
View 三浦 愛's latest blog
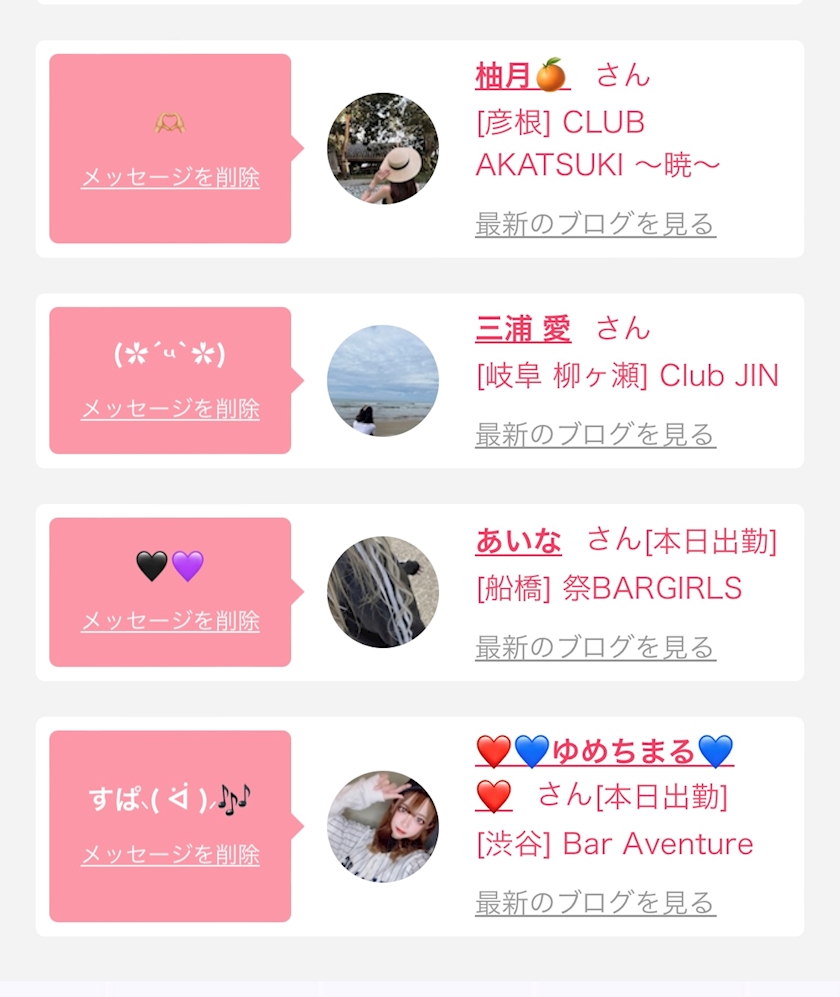click(595, 435)
